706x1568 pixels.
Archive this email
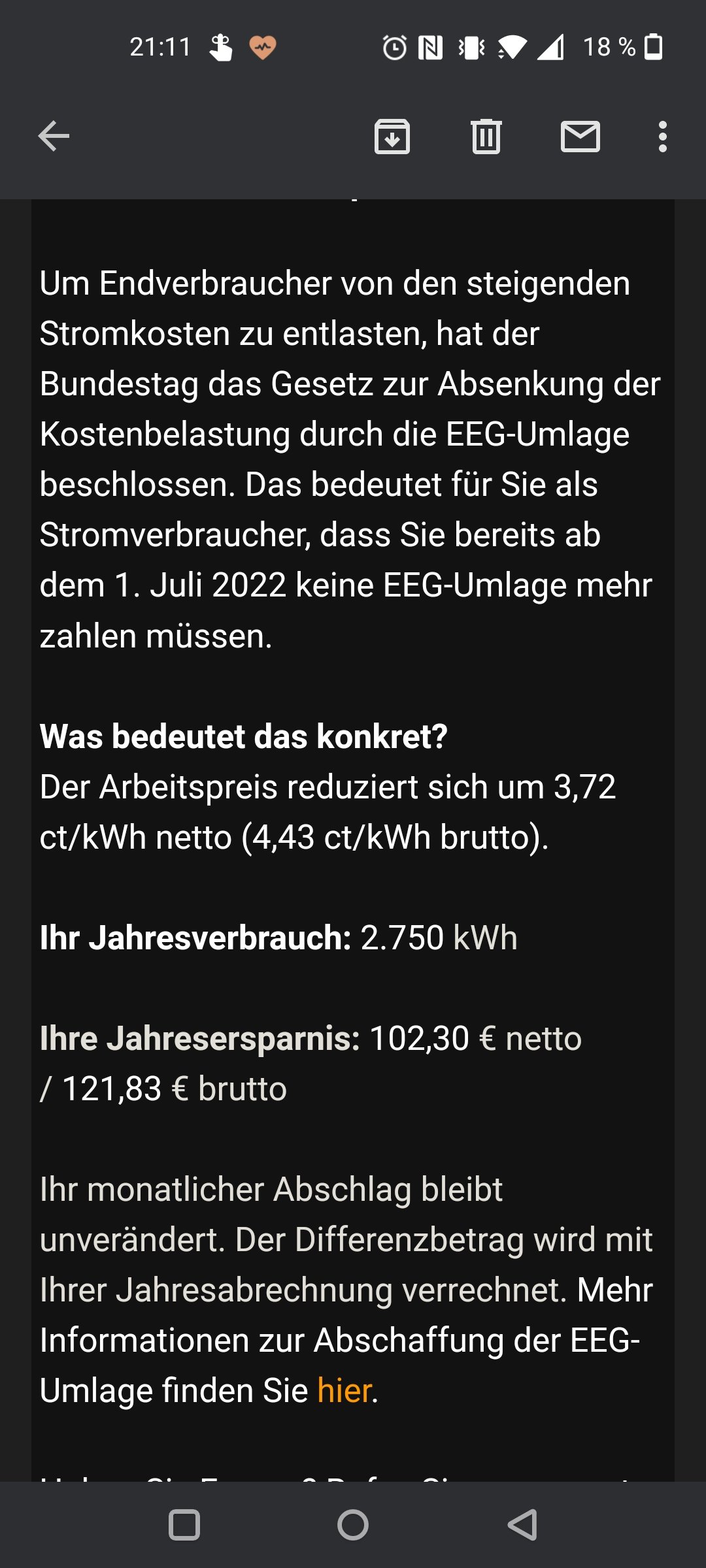click(392, 137)
